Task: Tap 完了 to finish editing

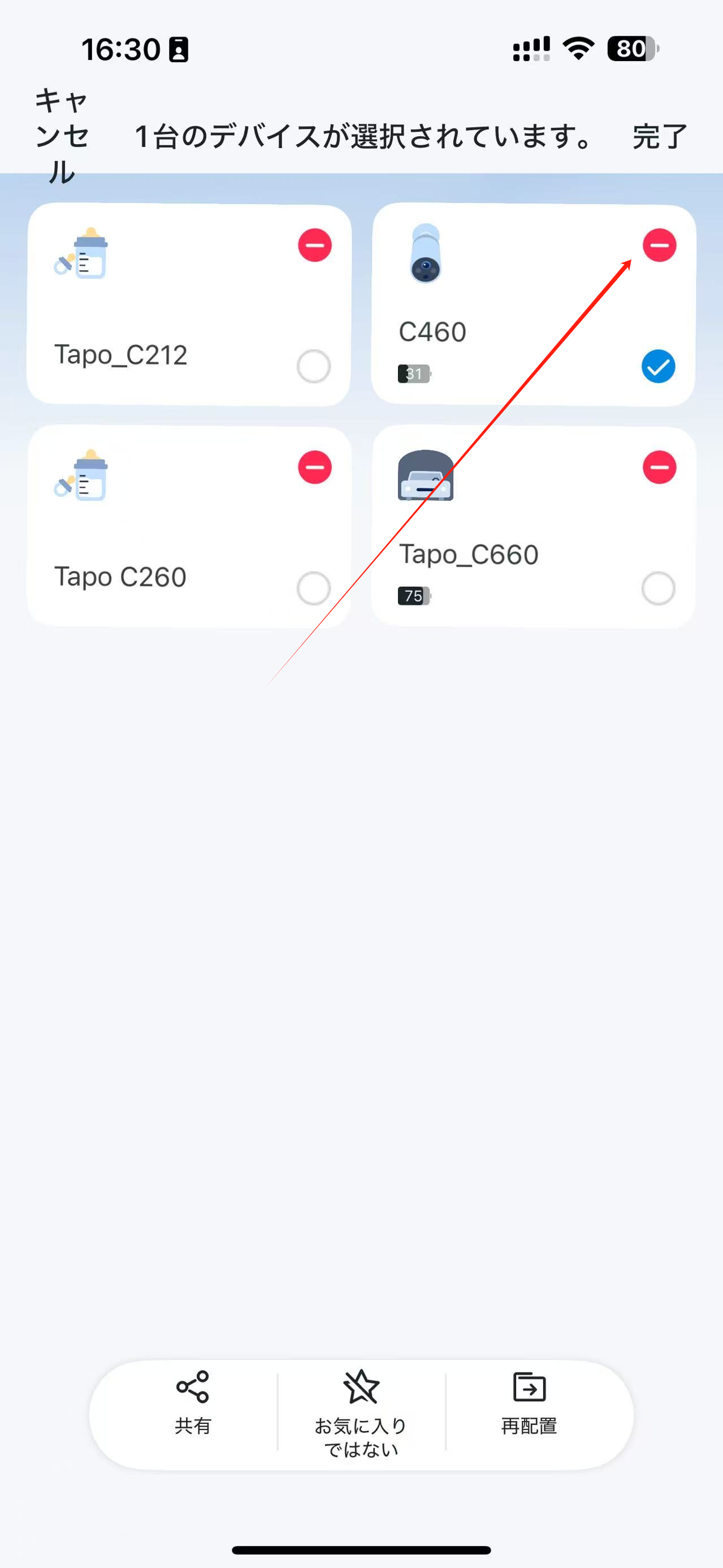Action: pyautogui.click(x=659, y=136)
